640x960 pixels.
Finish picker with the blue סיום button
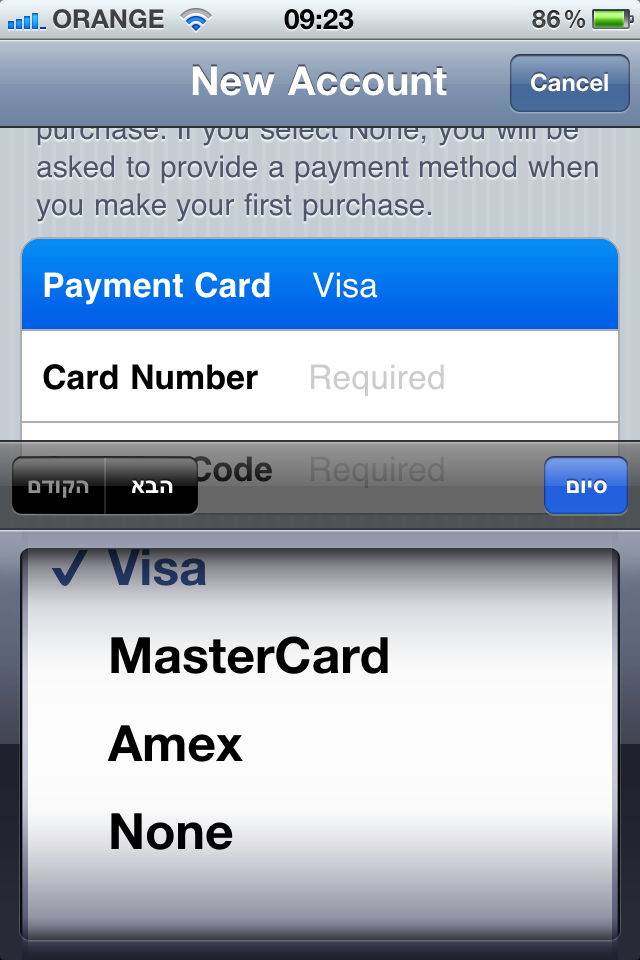585,487
